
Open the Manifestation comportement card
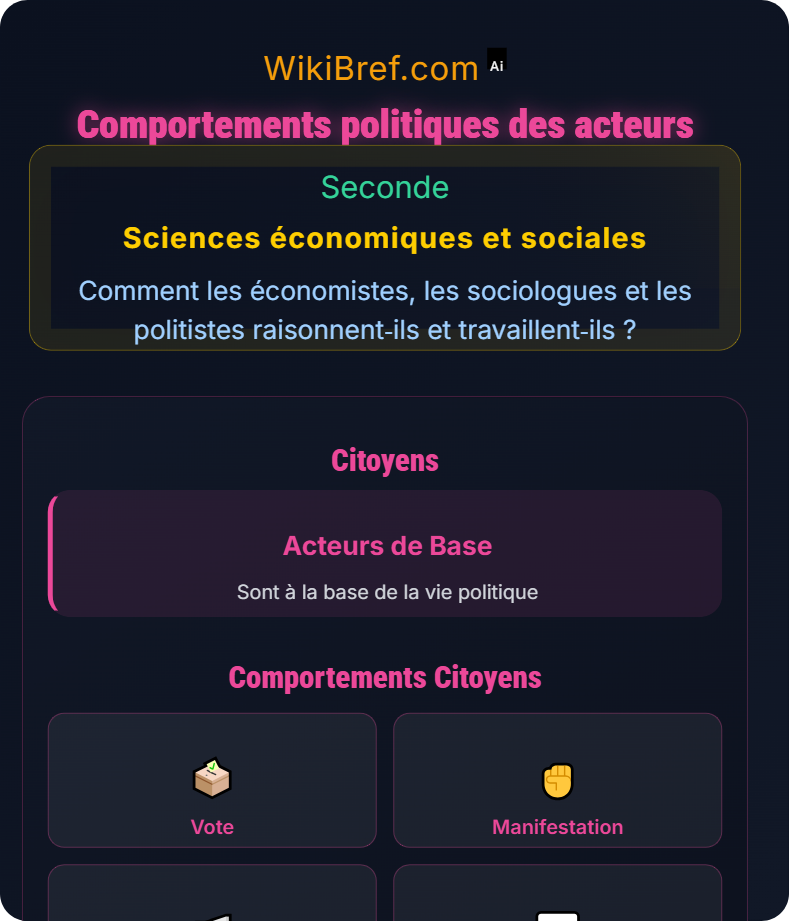[x=557, y=780]
